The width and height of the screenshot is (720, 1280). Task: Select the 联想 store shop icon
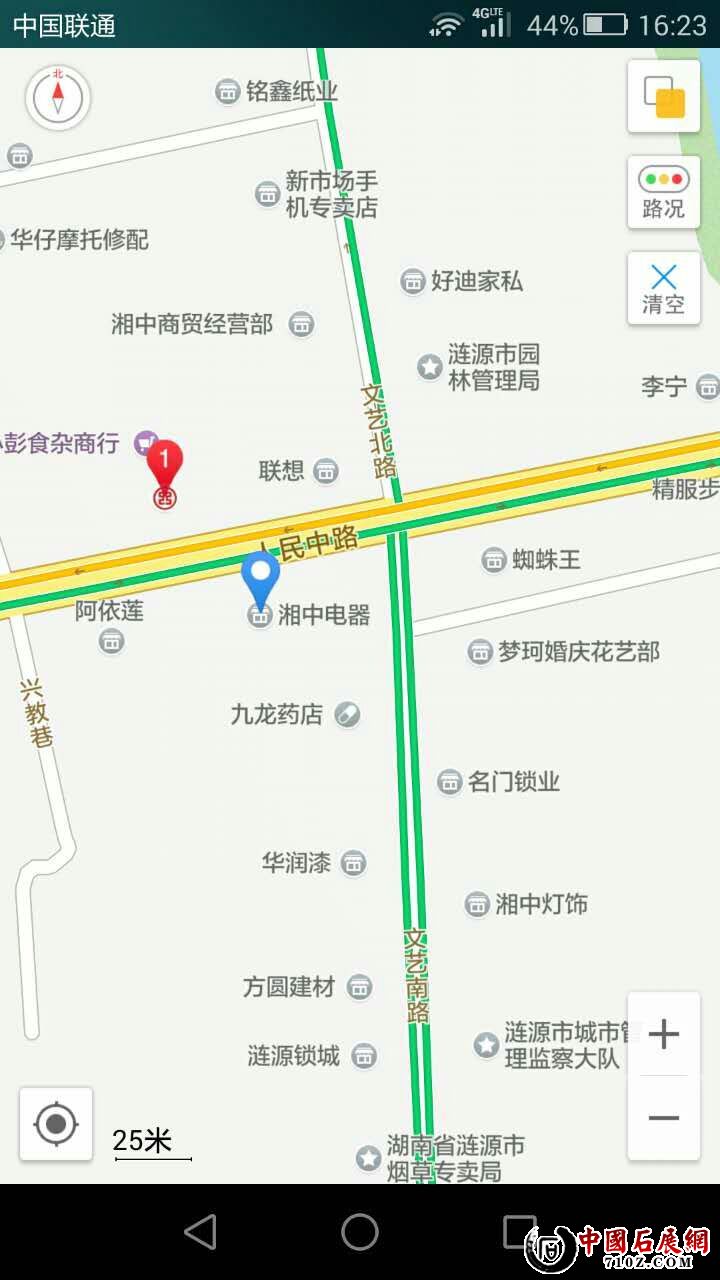[327, 470]
